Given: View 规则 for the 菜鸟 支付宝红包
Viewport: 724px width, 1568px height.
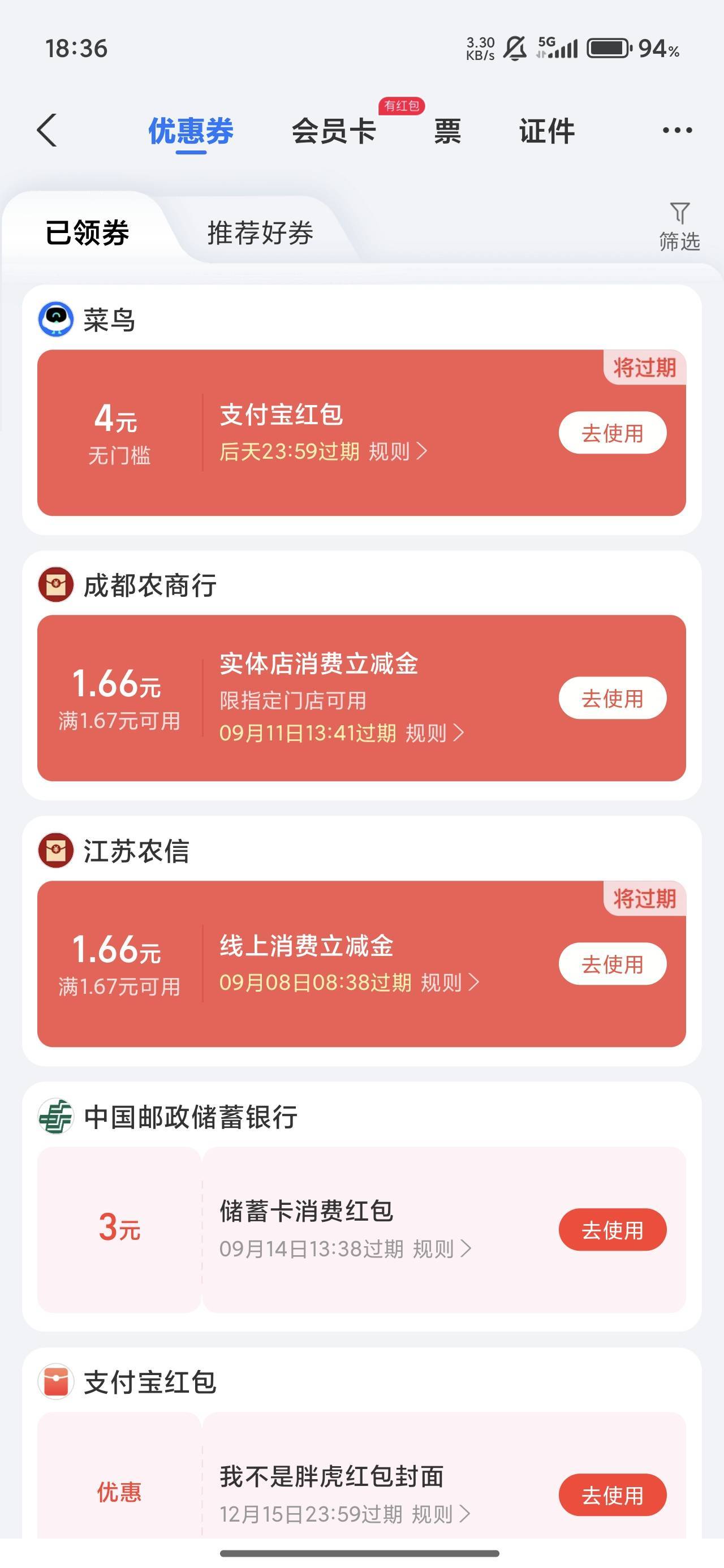Looking at the screenshot, I should pyautogui.click(x=398, y=451).
